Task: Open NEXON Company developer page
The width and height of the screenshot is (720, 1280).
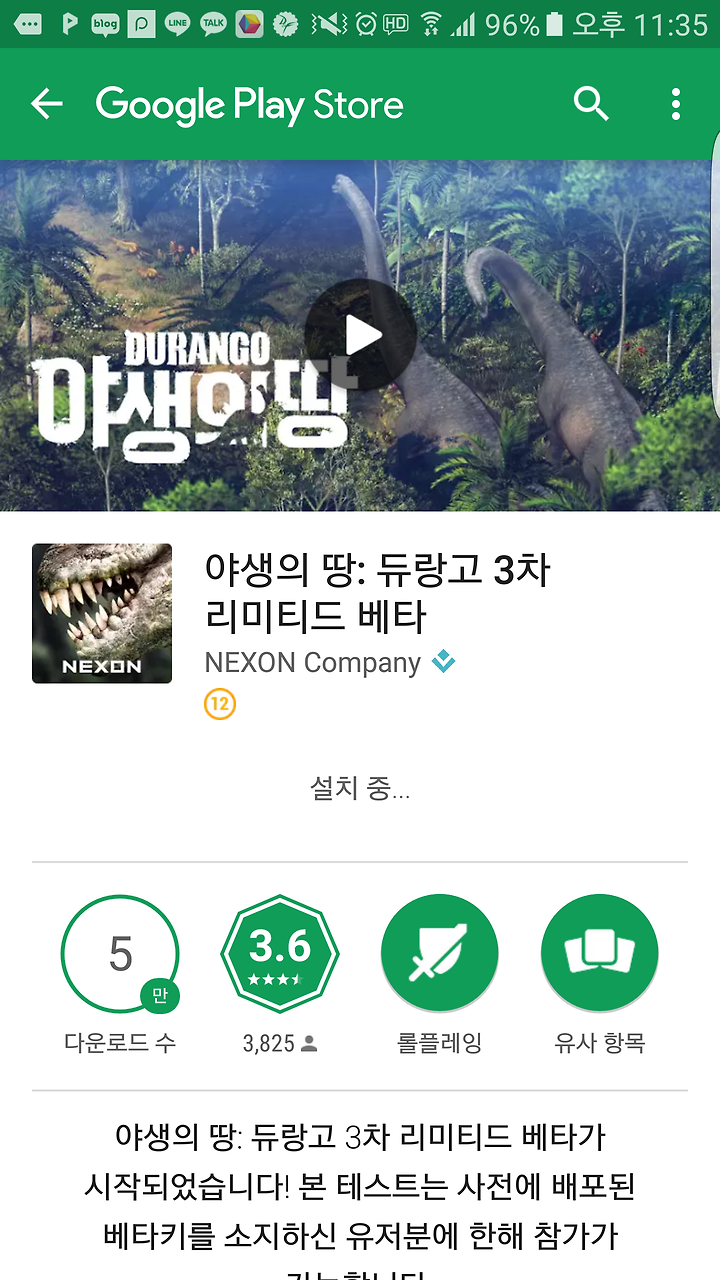Action: tap(313, 663)
